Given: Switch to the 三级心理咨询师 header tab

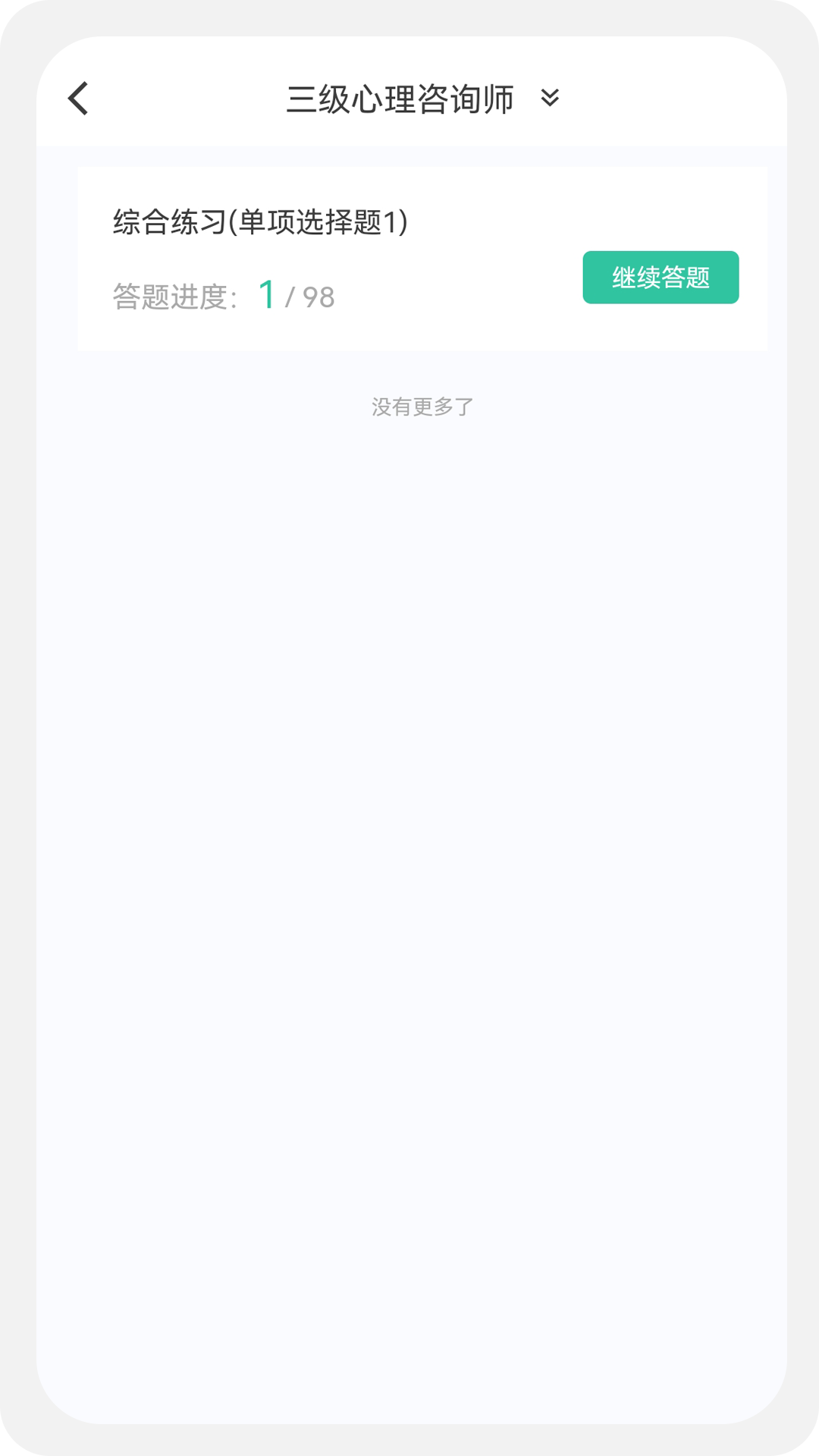Looking at the screenshot, I should click(x=400, y=99).
